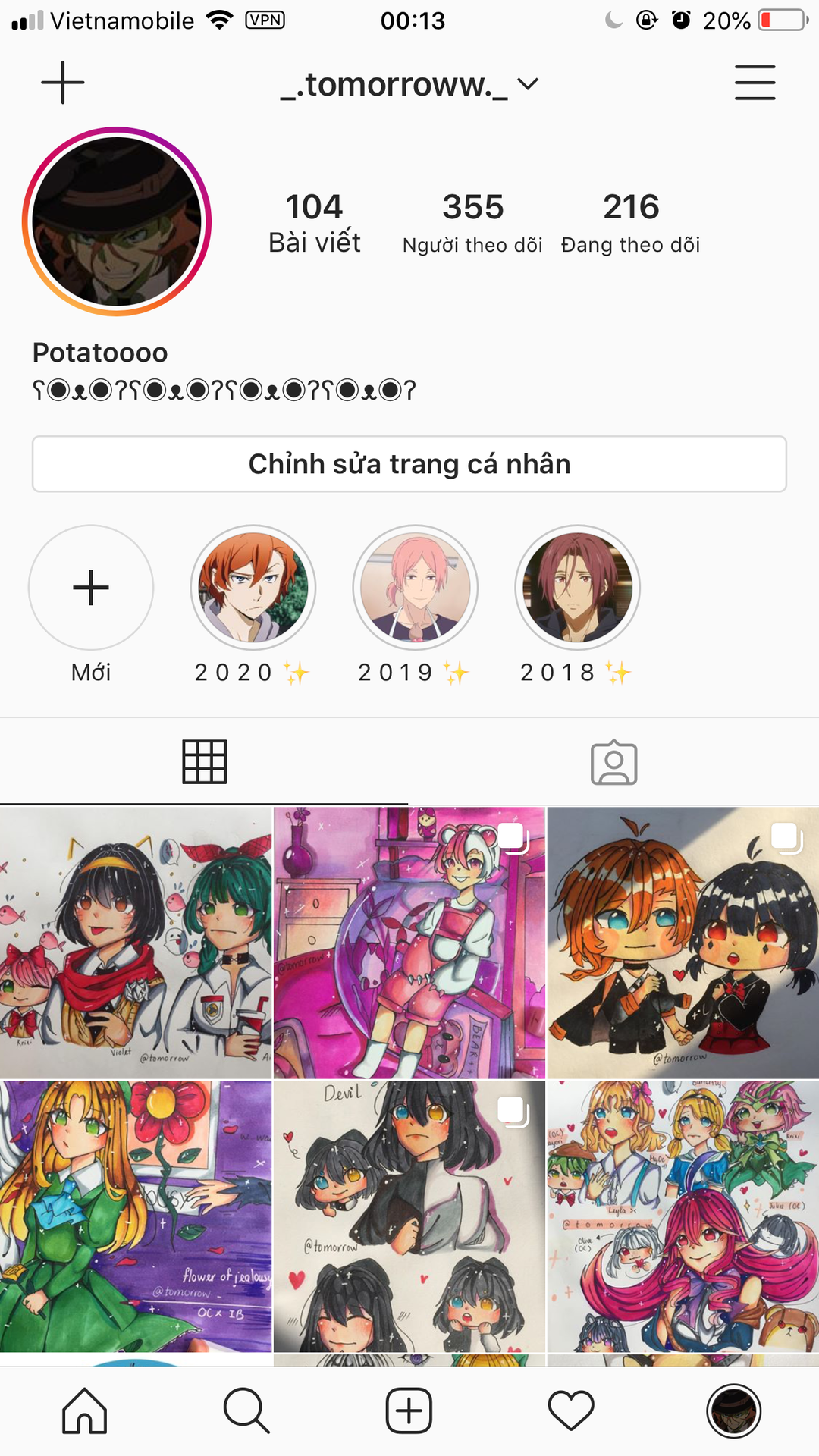Open the 355 followers list
The image size is (819, 1456).
pyautogui.click(x=472, y=221)
